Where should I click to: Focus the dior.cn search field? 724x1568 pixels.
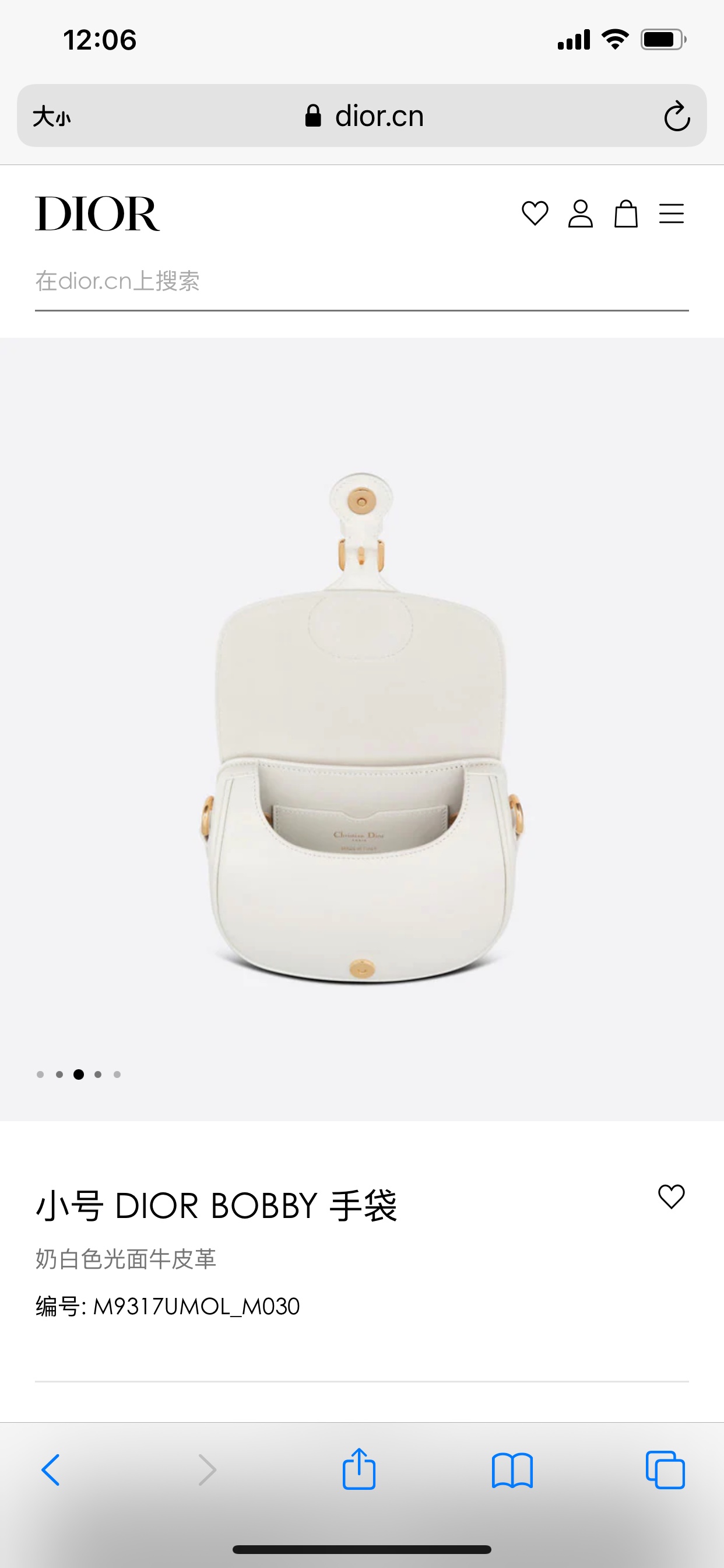pos(361,281)
